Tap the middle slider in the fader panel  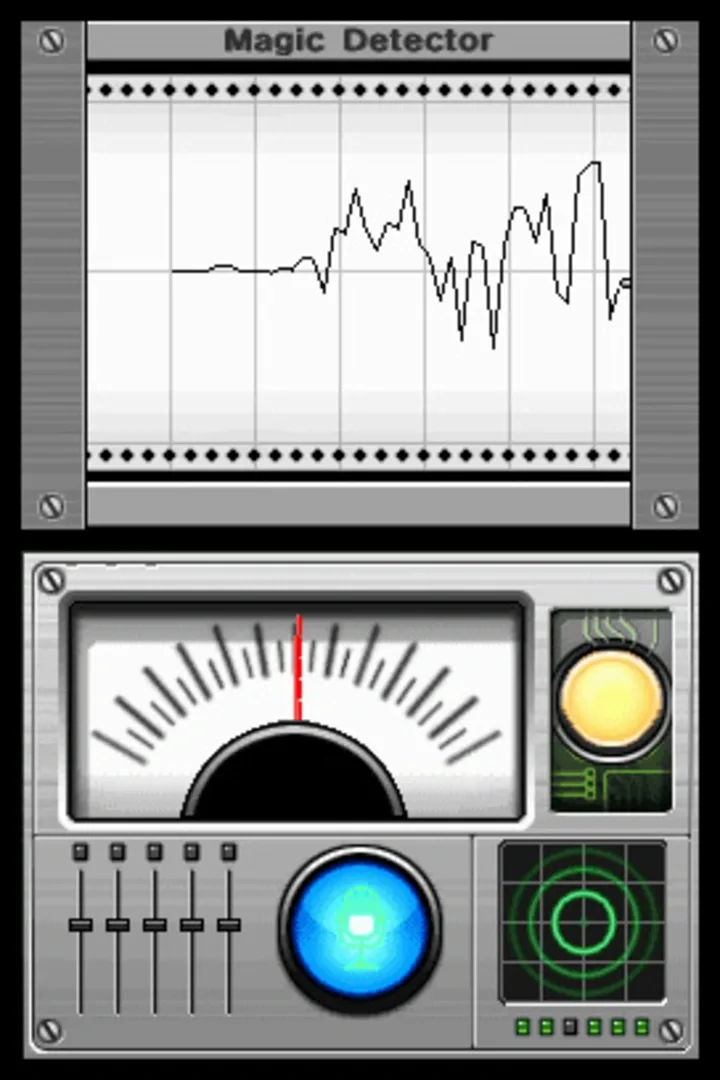(155, 924)
